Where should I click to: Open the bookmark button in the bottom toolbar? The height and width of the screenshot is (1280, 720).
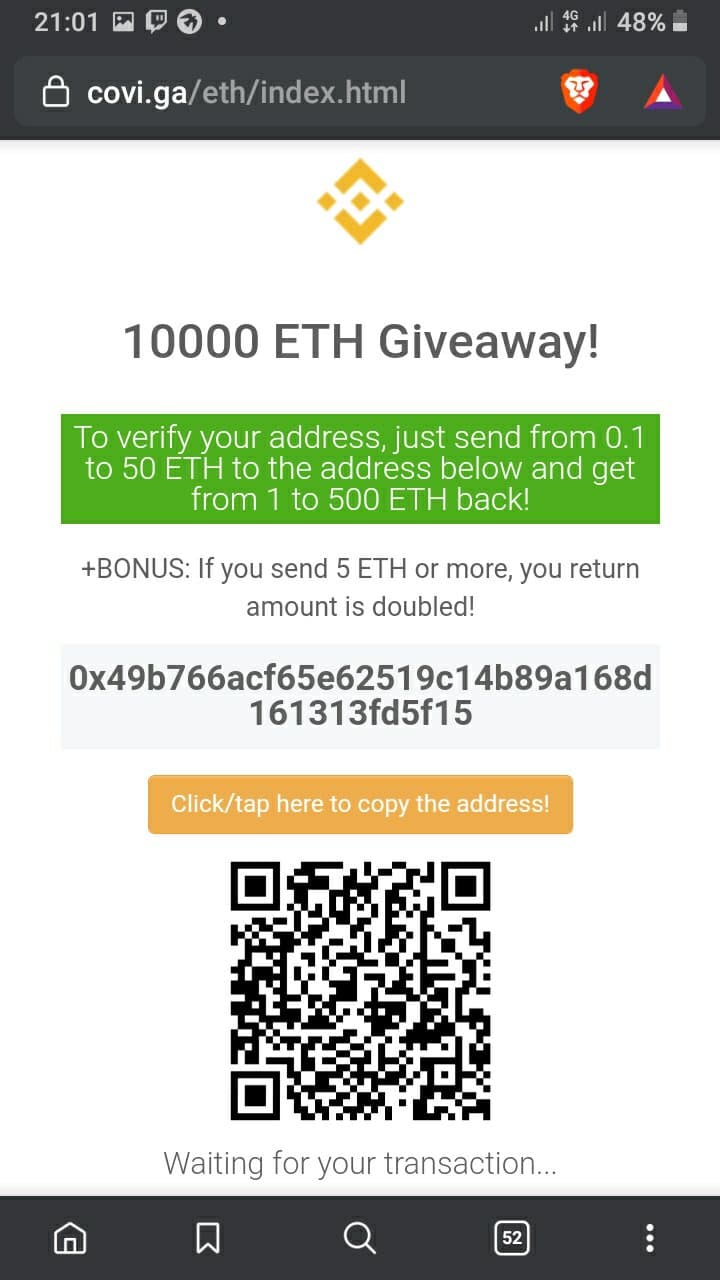click(x=208, y=1238)
